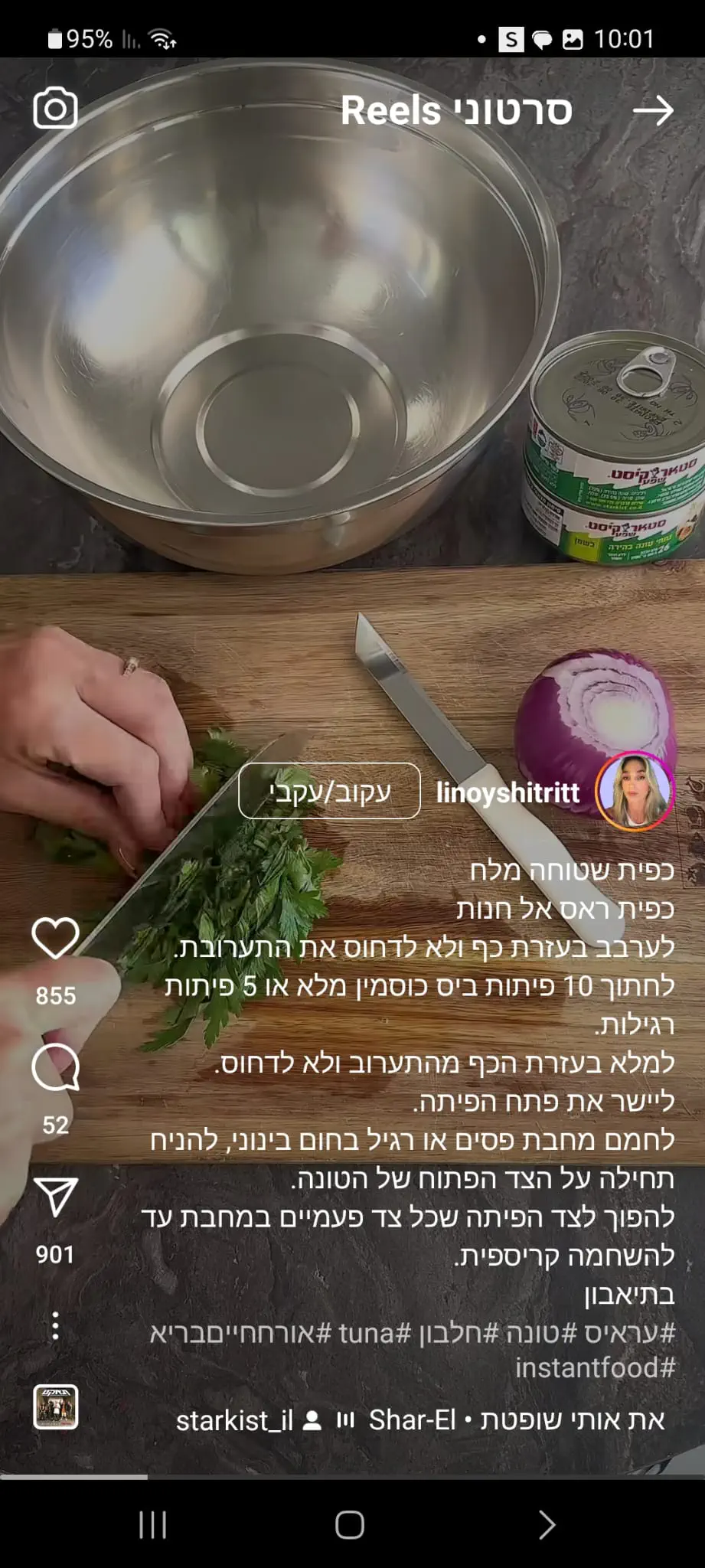Open the #instantfood hashtag
The image size is (705, 1568).
tap(596, 1367)
